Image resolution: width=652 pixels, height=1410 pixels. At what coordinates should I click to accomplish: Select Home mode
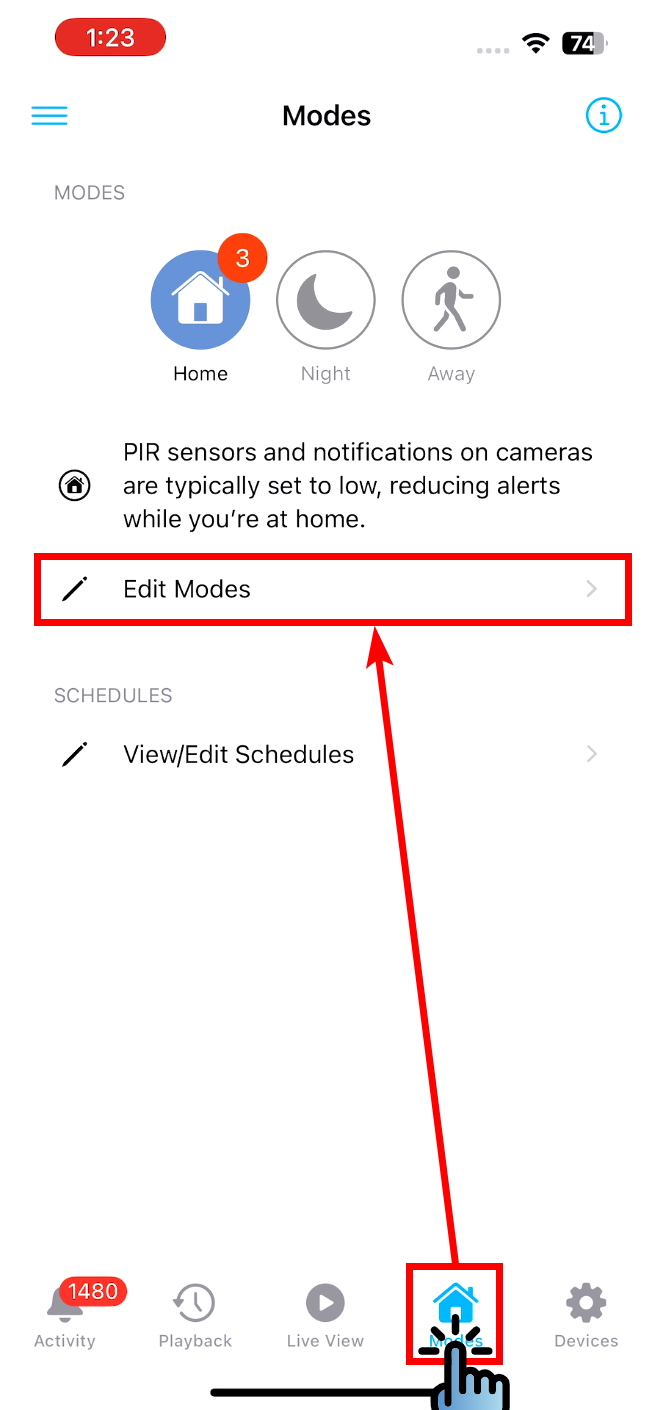point(200,299)
